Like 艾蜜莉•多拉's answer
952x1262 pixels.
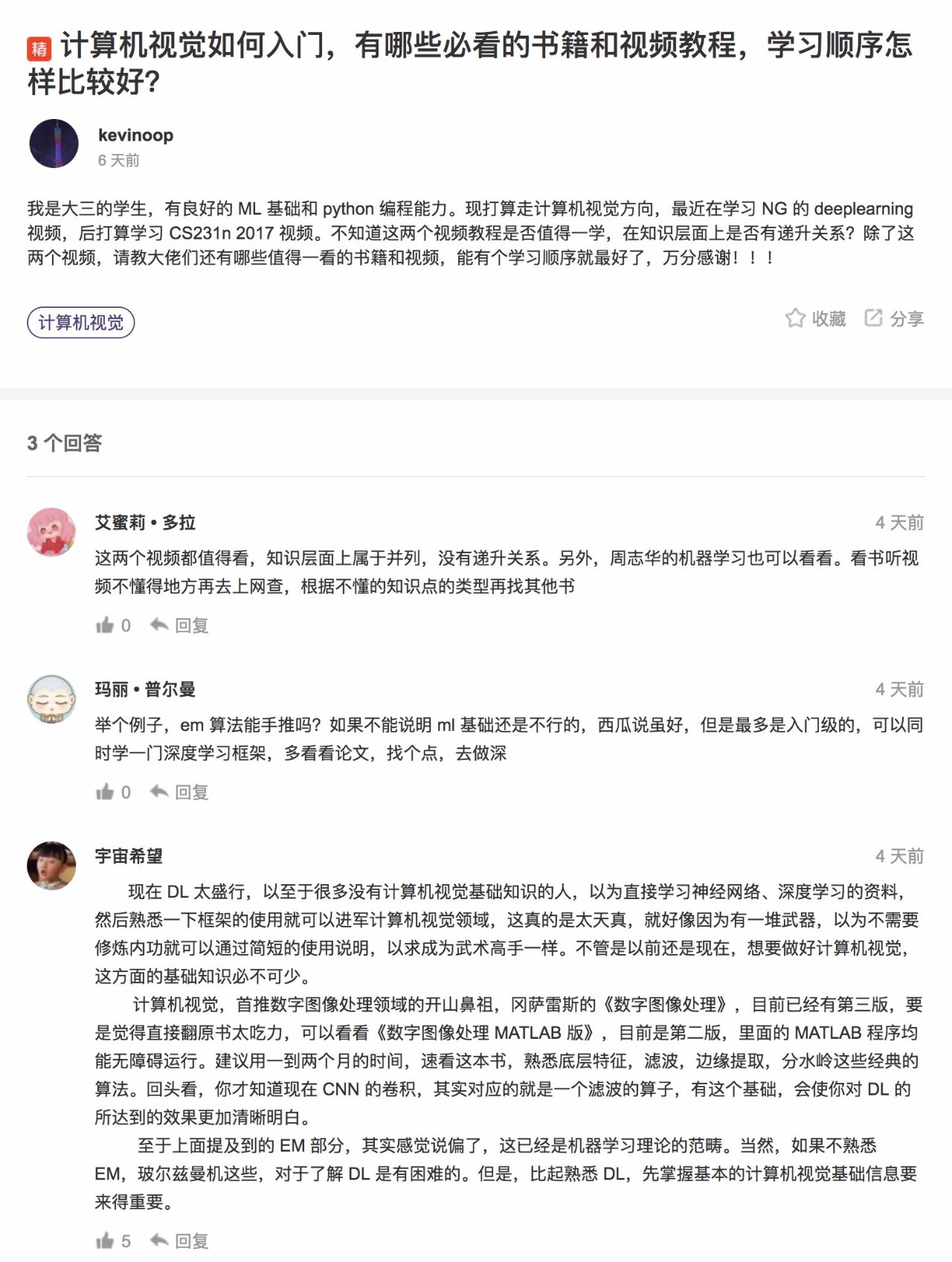click(x=105, y=625)
